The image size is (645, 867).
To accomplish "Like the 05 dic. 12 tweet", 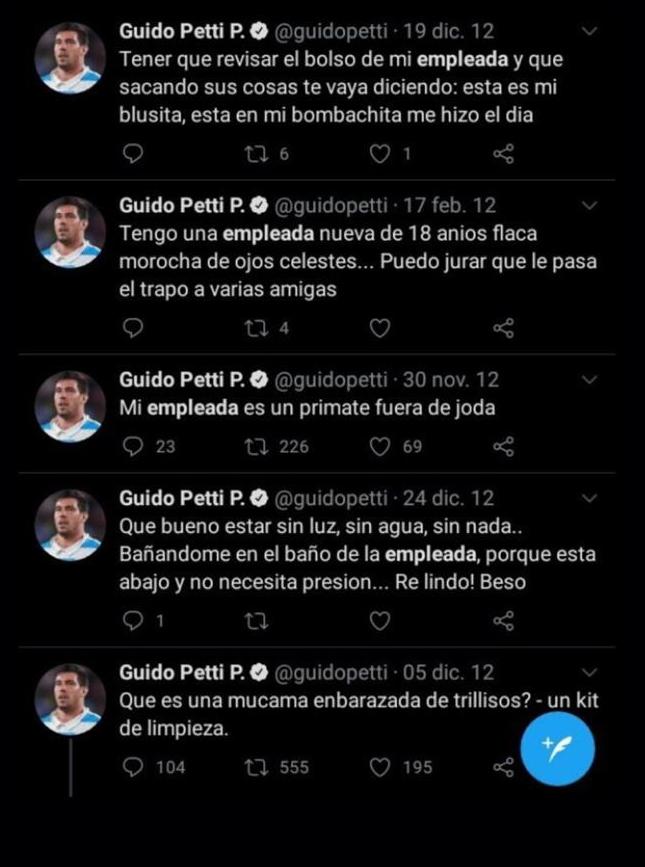I will [x=380, y=767].
